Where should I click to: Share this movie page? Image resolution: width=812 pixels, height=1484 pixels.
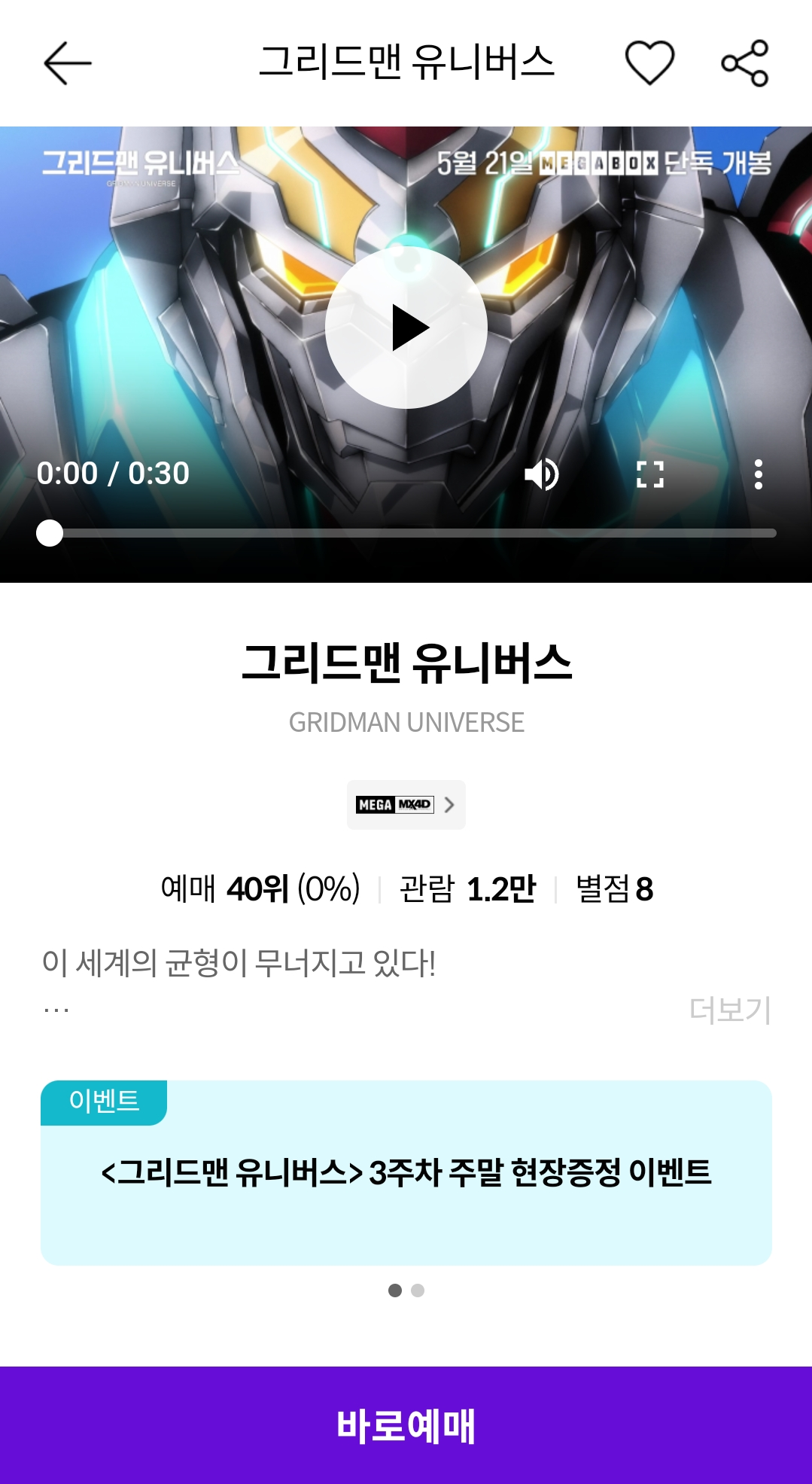[744, 63]
